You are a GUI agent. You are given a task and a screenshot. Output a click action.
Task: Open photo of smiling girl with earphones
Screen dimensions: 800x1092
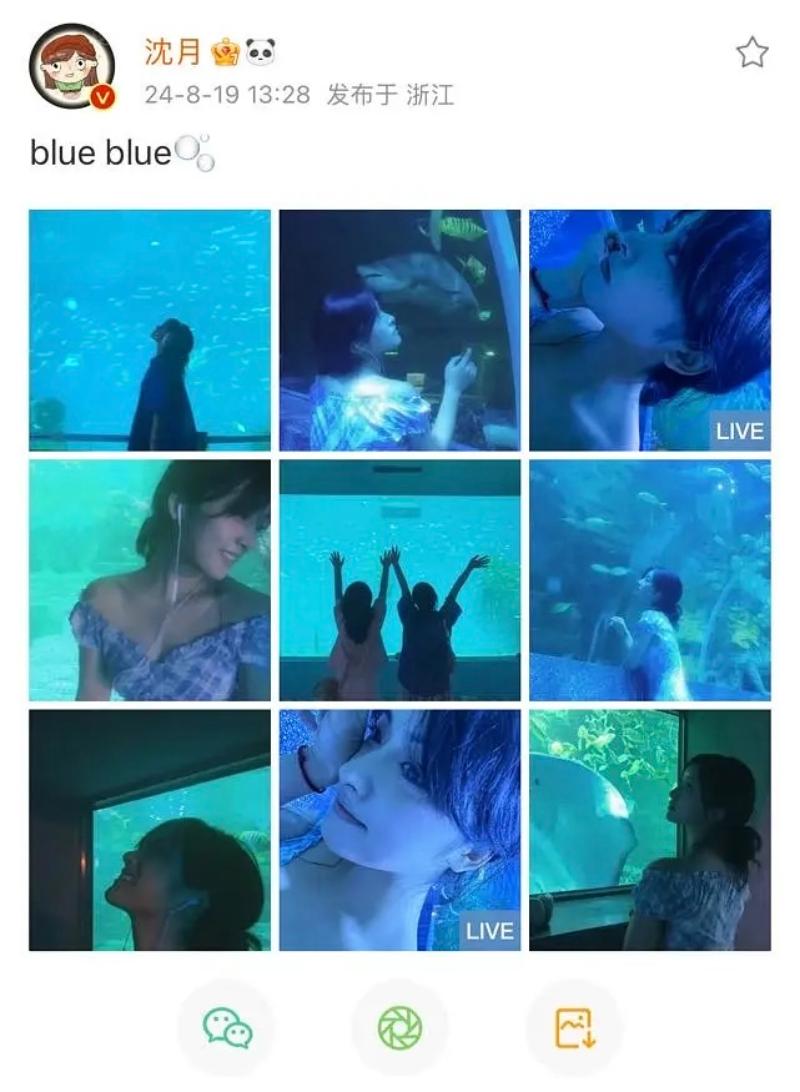point(149,580)
